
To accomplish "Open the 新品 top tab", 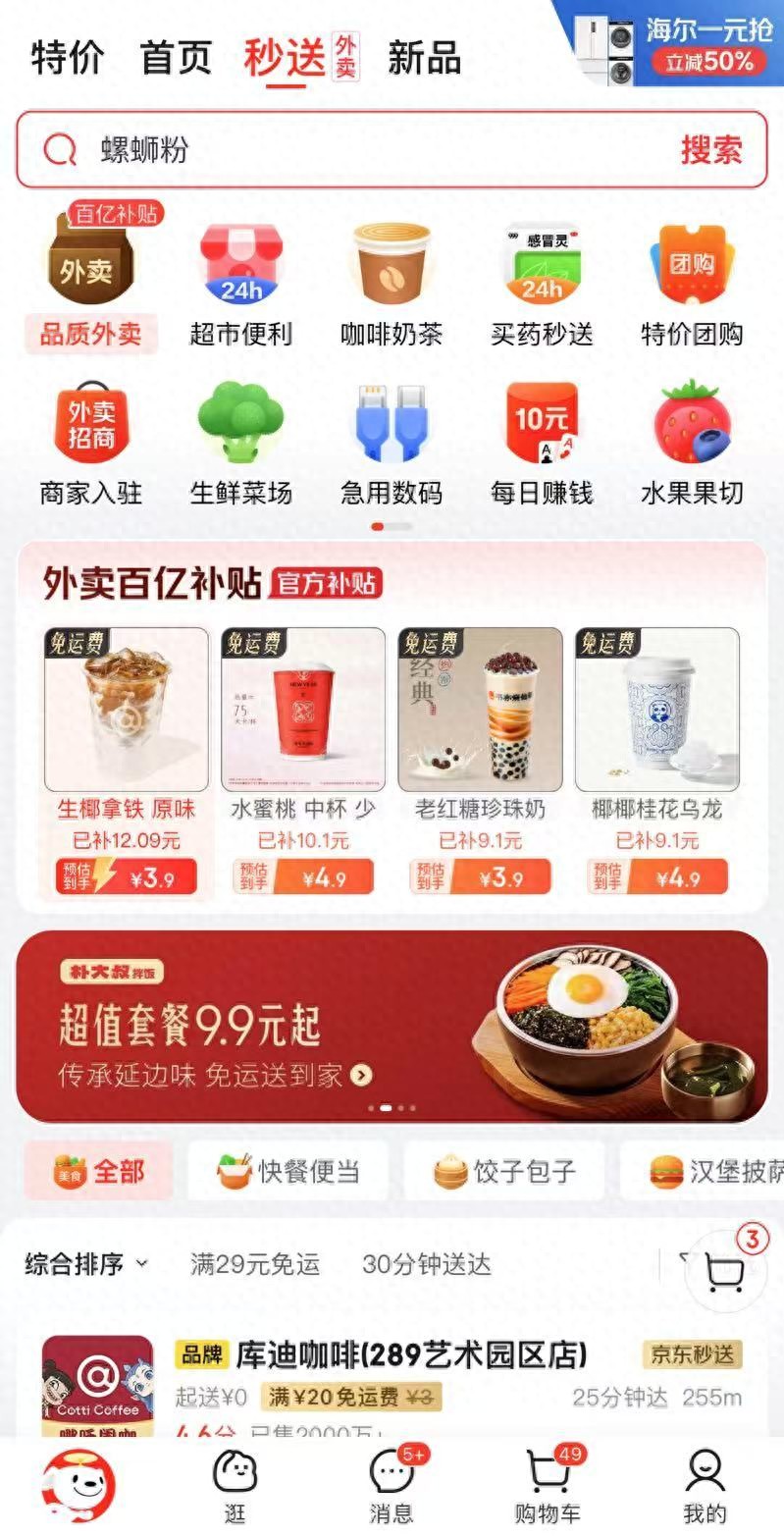I will (424, 58).
